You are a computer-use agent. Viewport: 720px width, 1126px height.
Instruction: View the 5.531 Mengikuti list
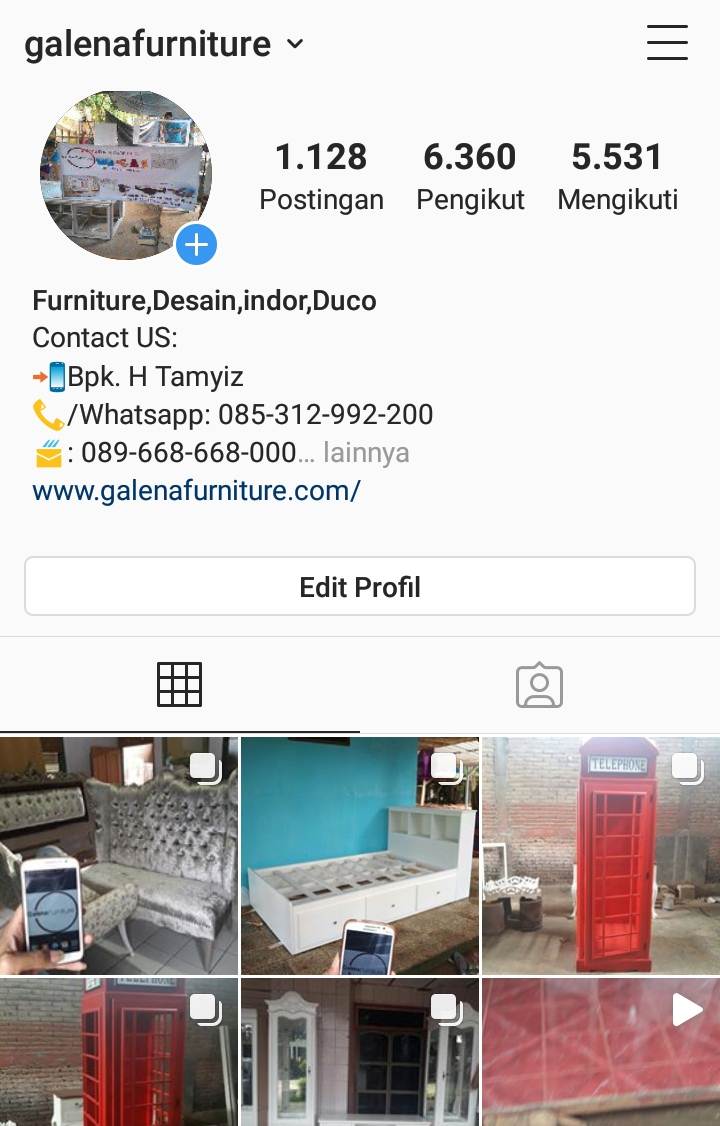pyautogui.click(x=617, y=176)
